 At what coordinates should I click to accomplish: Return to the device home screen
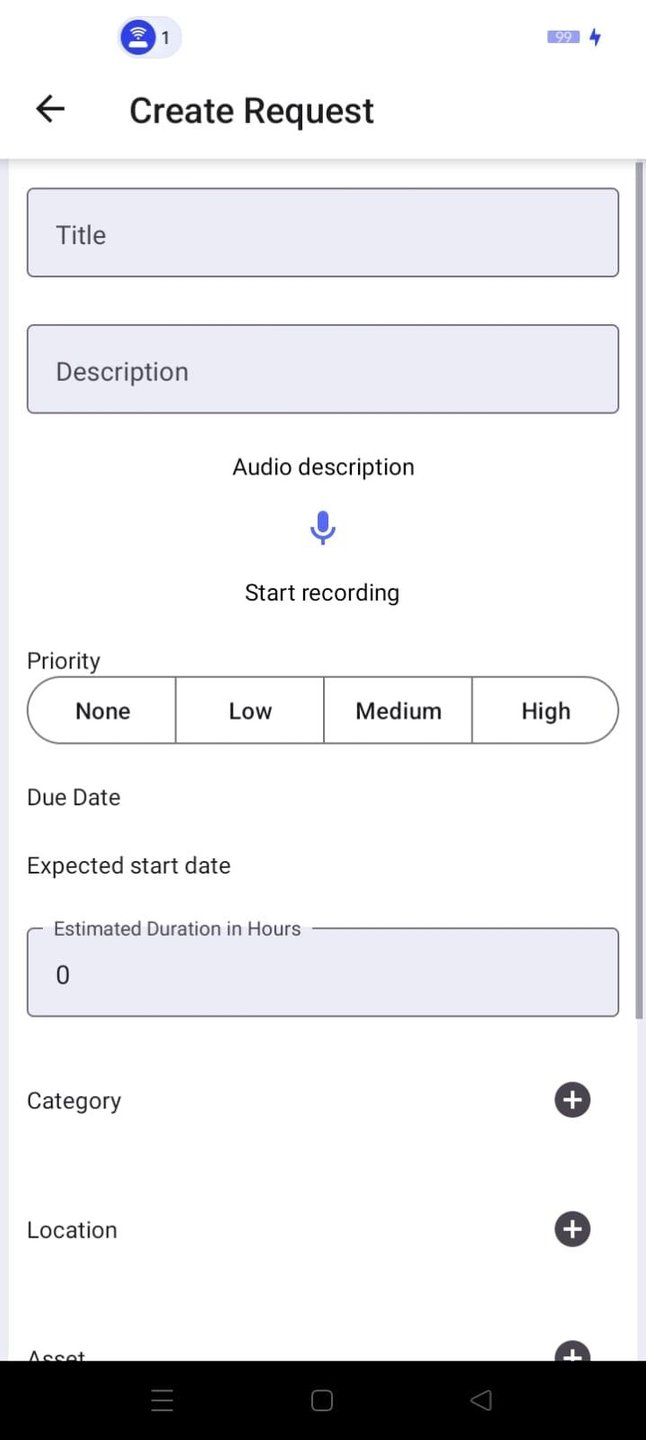pos(322,1401)
